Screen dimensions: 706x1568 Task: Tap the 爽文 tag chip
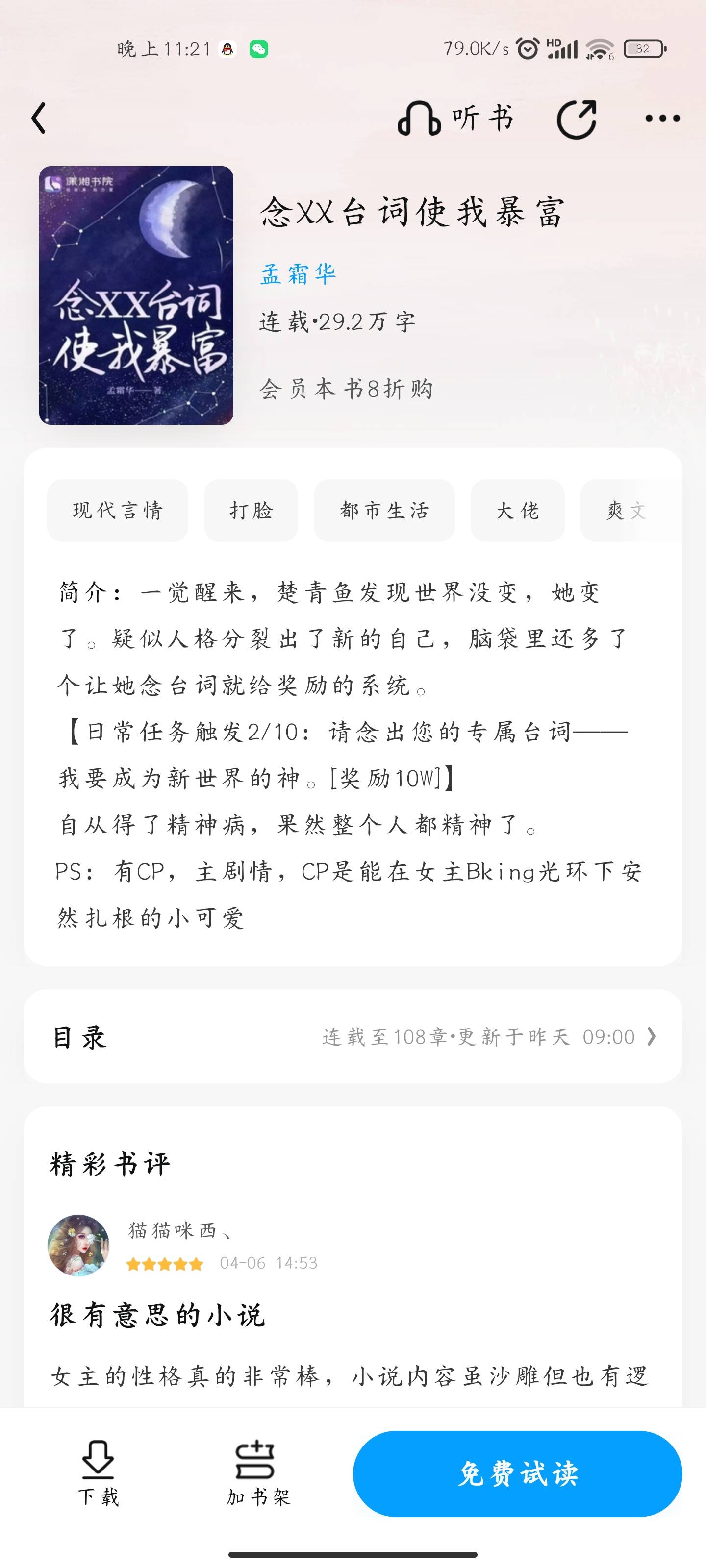pos(628,510)
